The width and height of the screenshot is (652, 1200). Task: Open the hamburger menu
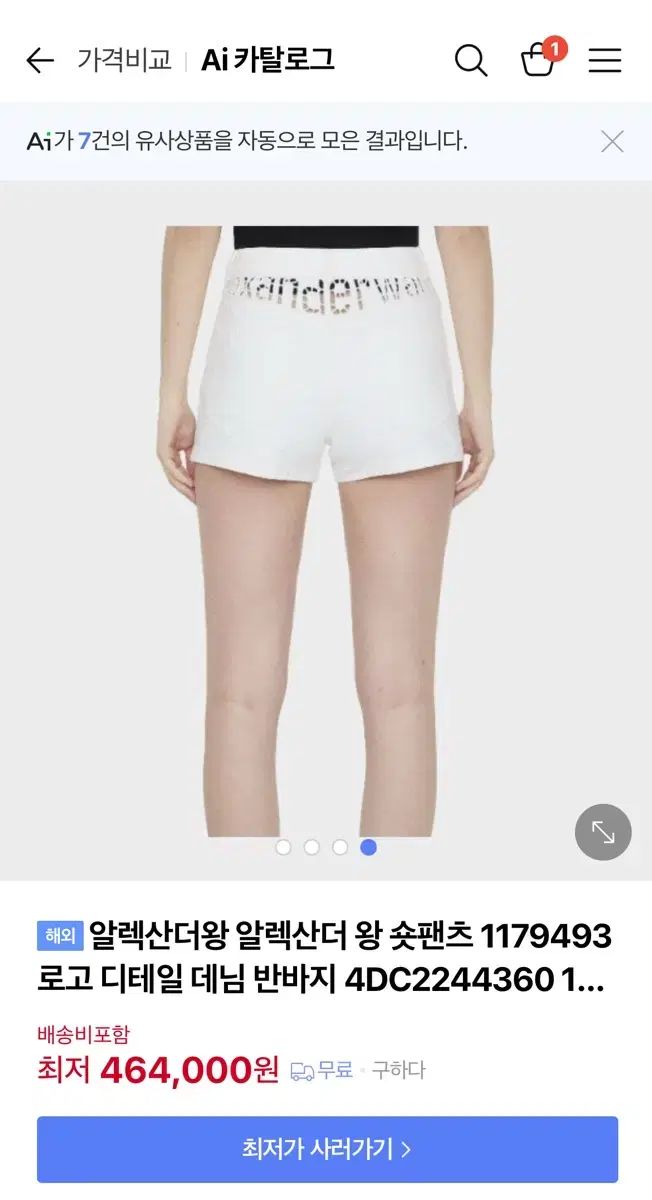(604, 61)
